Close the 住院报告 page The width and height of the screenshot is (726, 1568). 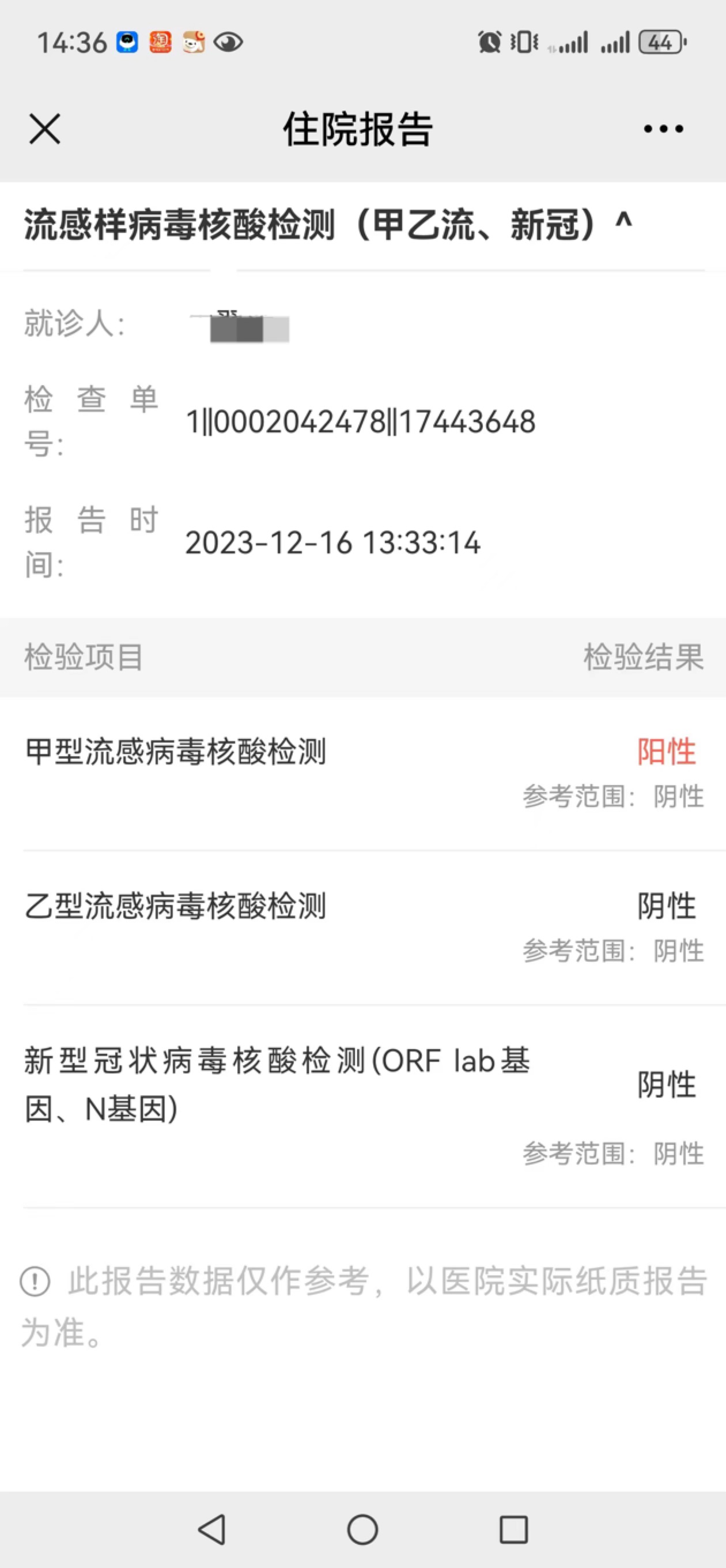[45, 129]
